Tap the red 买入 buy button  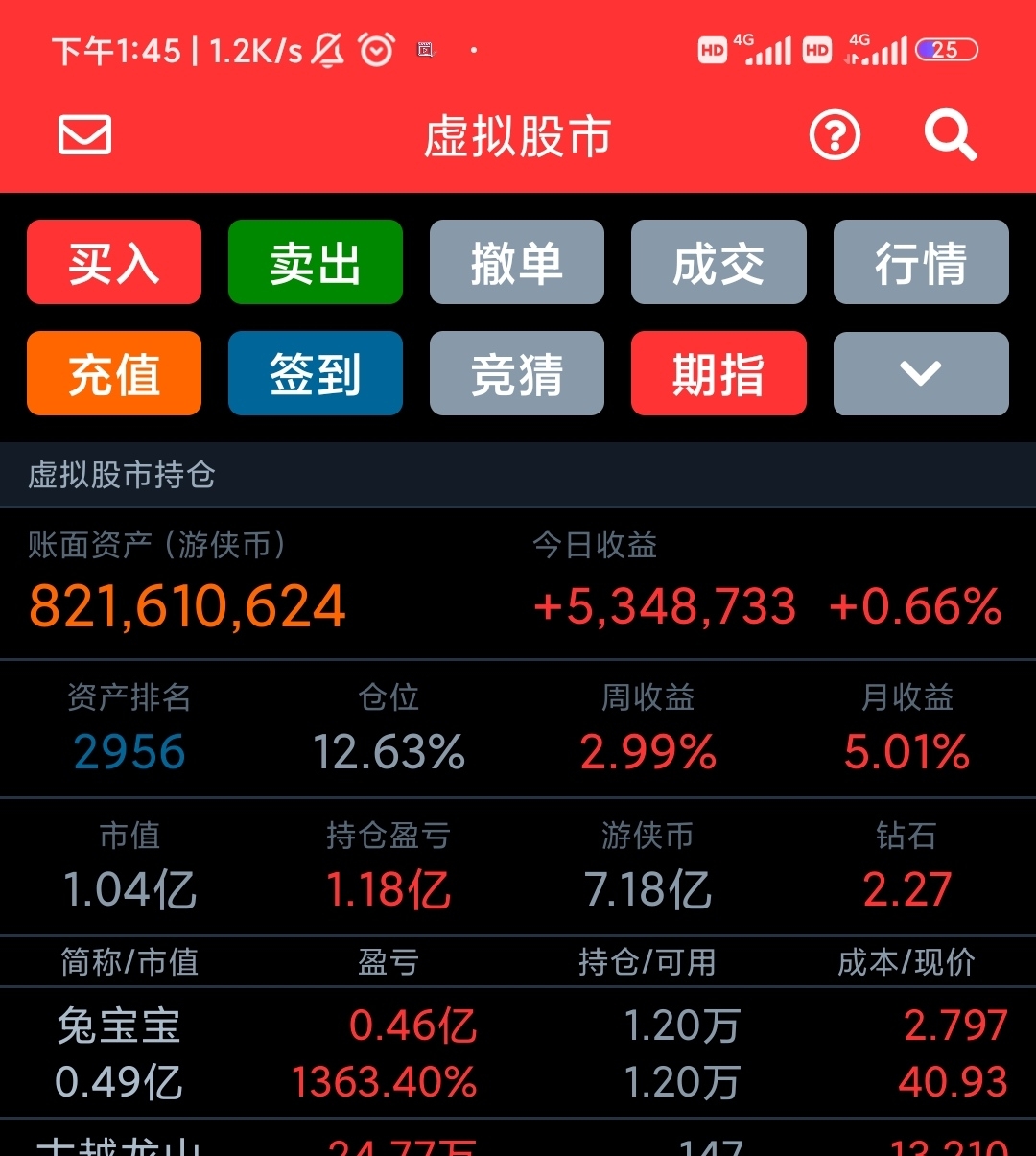114,263
